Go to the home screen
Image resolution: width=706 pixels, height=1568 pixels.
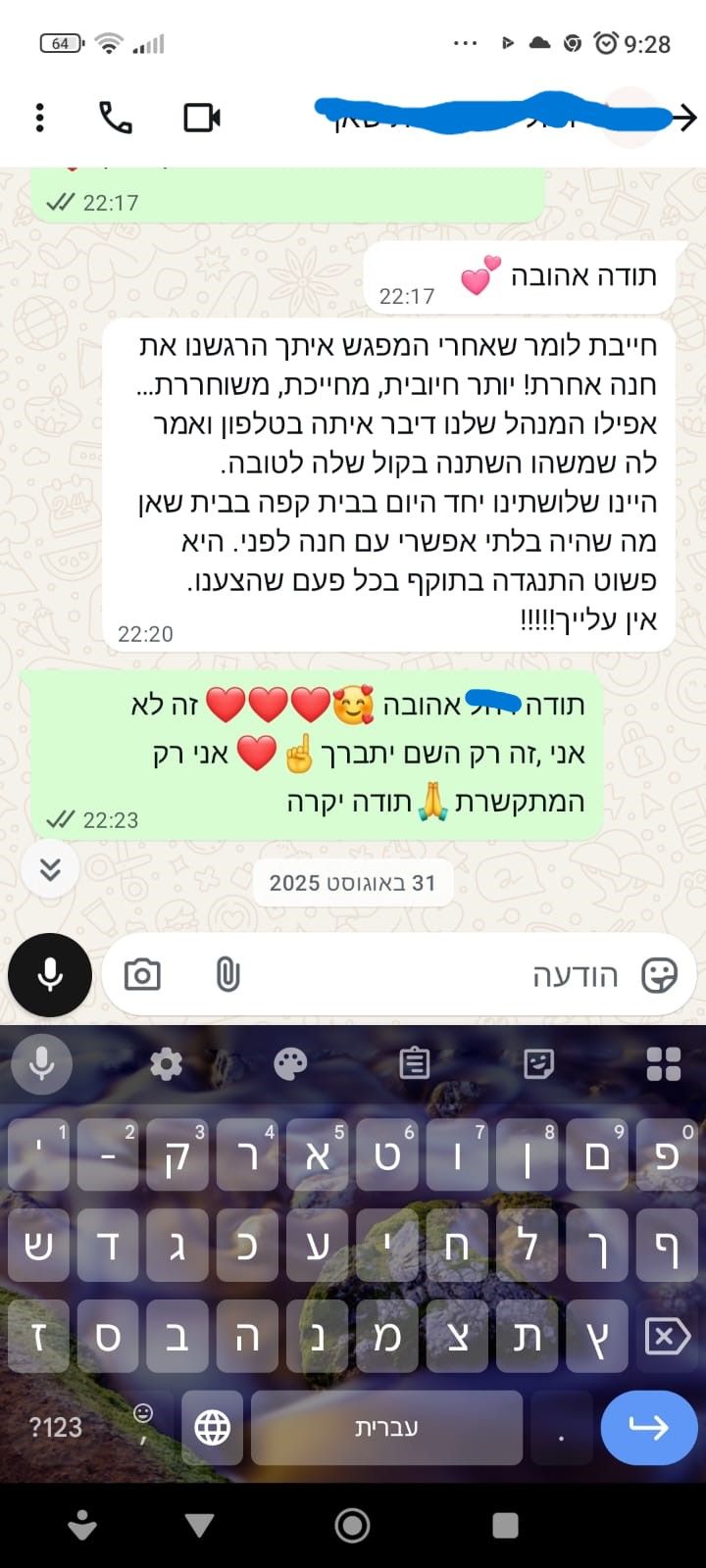(x=352, y=1525)
